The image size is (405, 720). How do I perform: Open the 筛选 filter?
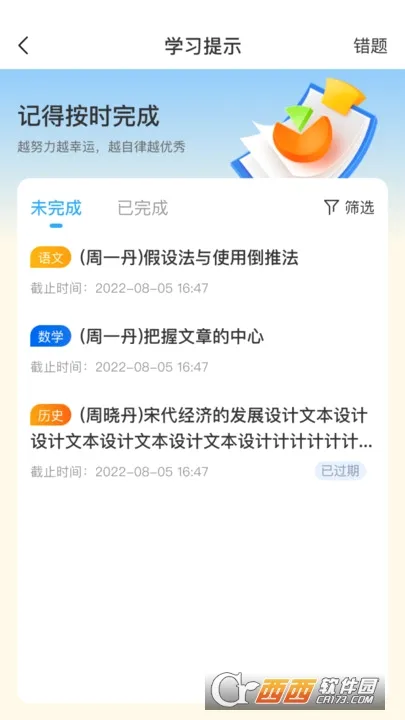tap(349, 208)
